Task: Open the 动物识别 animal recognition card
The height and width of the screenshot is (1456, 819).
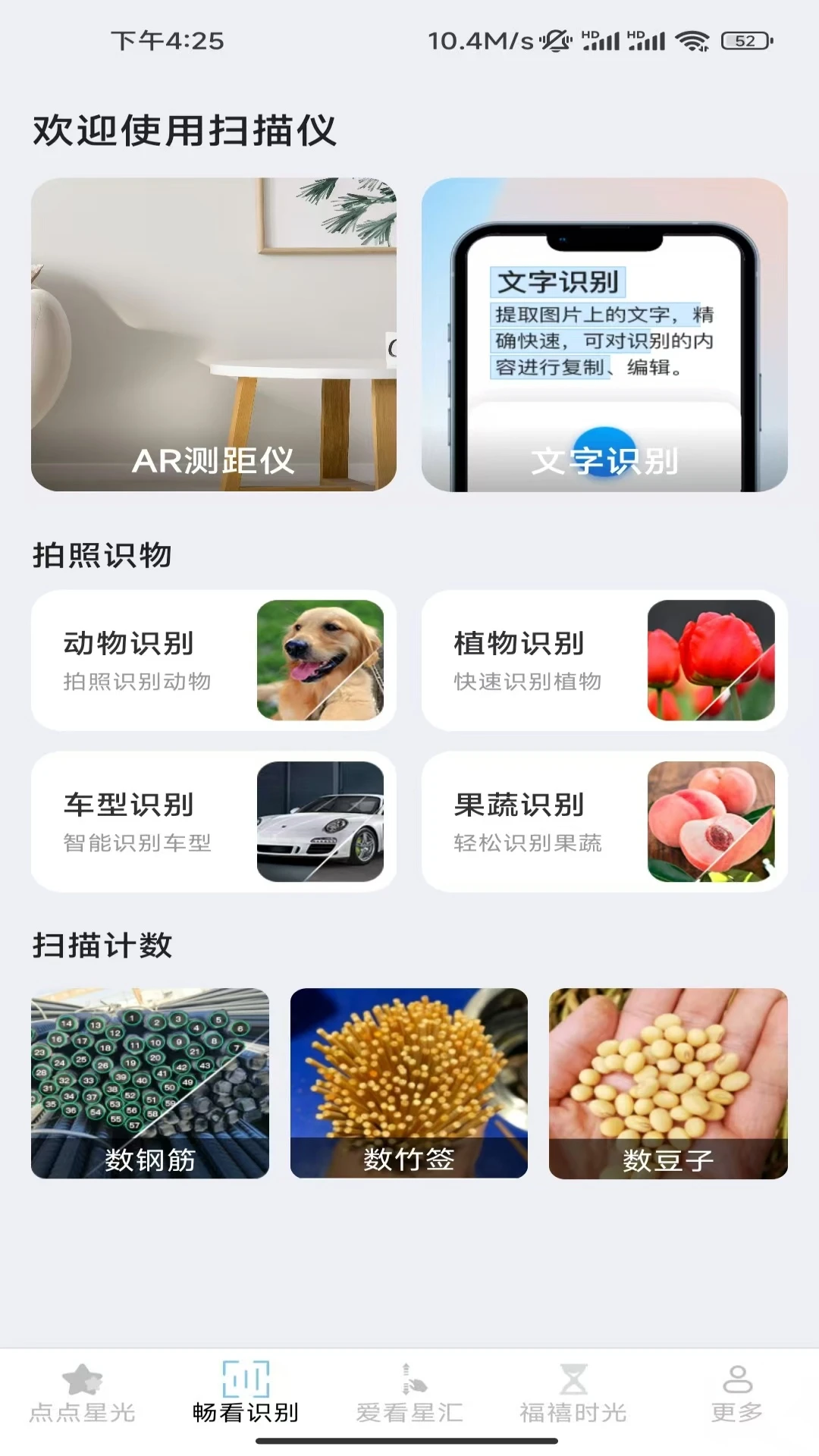Action: pyautogui.click(x=214, y=661)
